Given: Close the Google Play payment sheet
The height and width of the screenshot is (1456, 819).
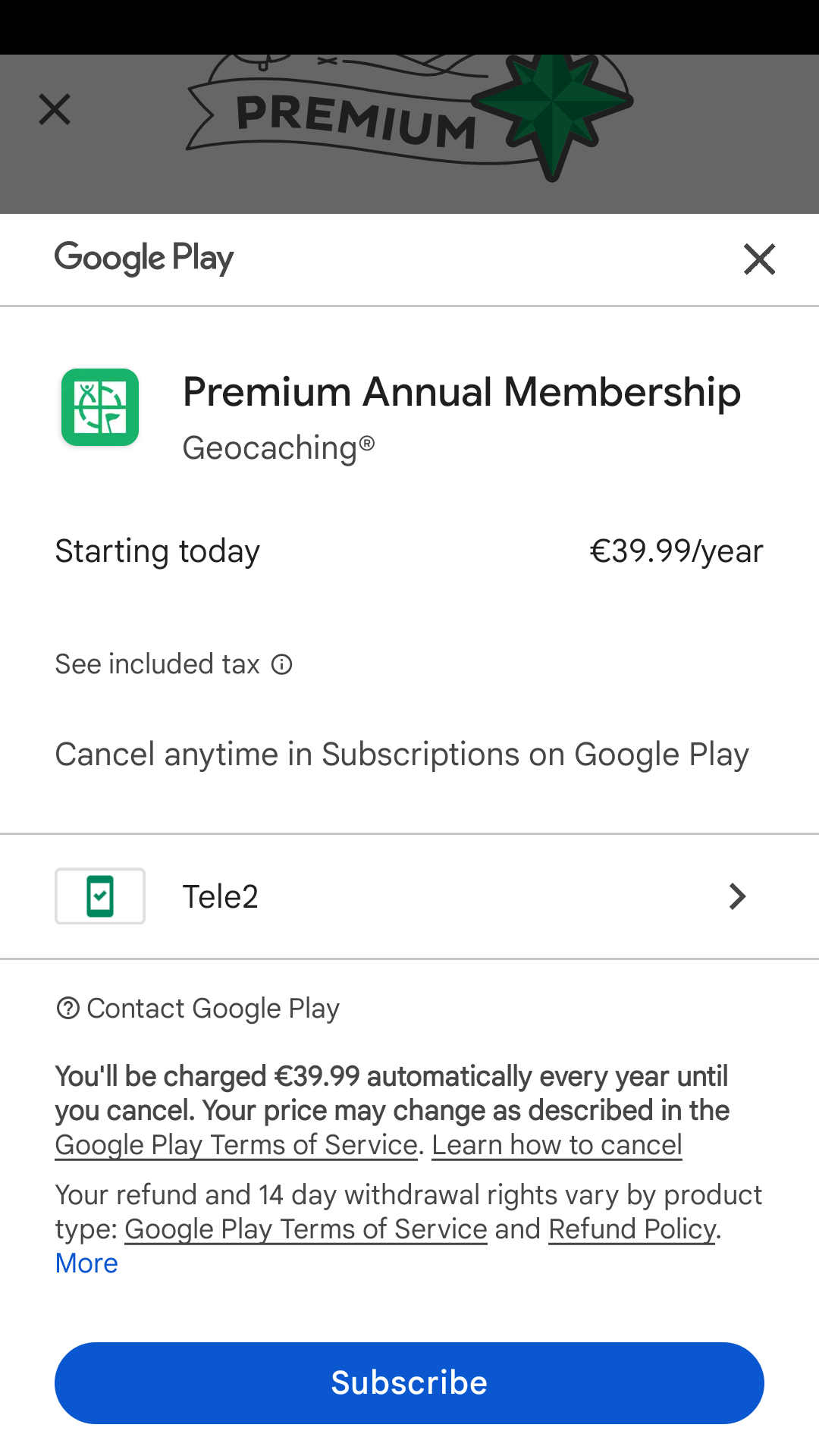Looking at the screenshot, I should coord(759,259).
